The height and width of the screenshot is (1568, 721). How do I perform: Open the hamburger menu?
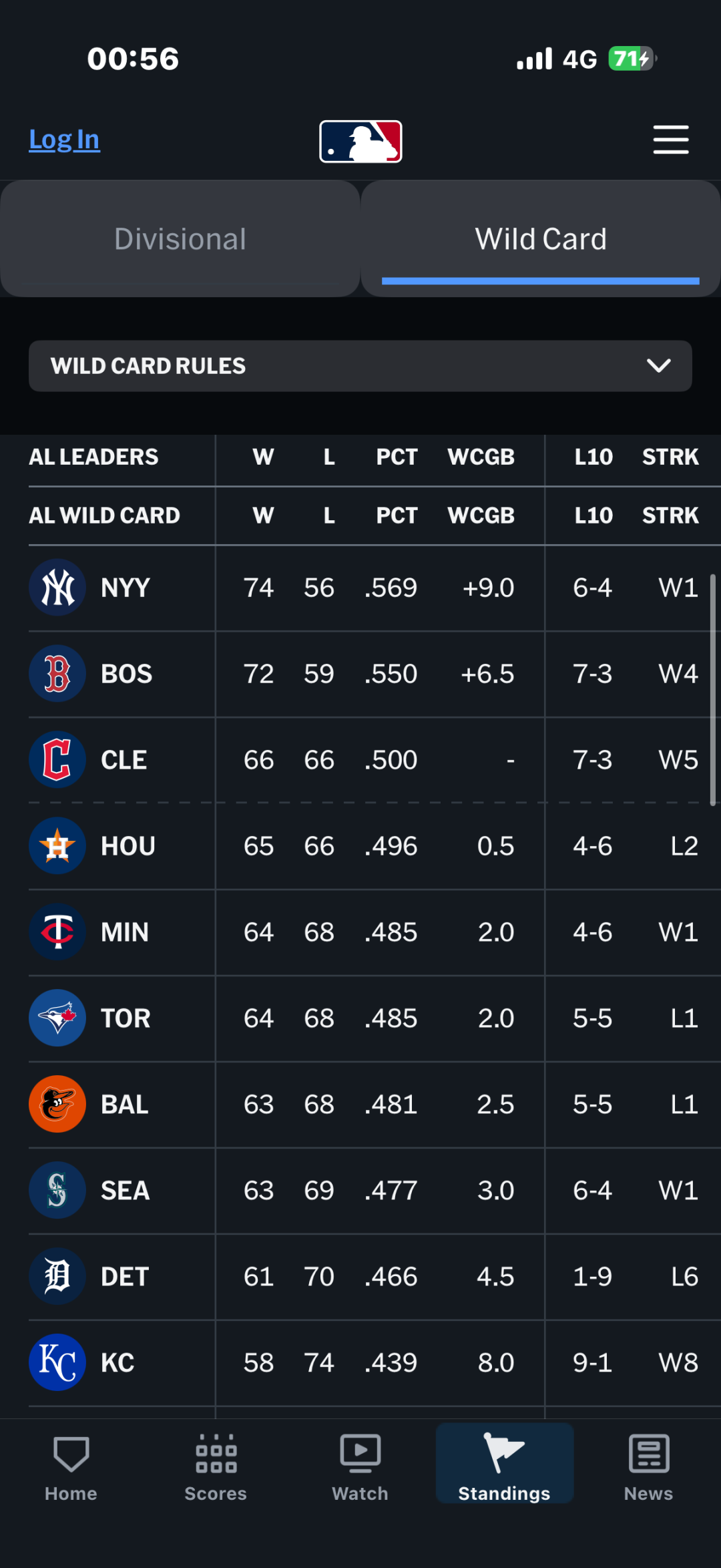tap(670, 140)
